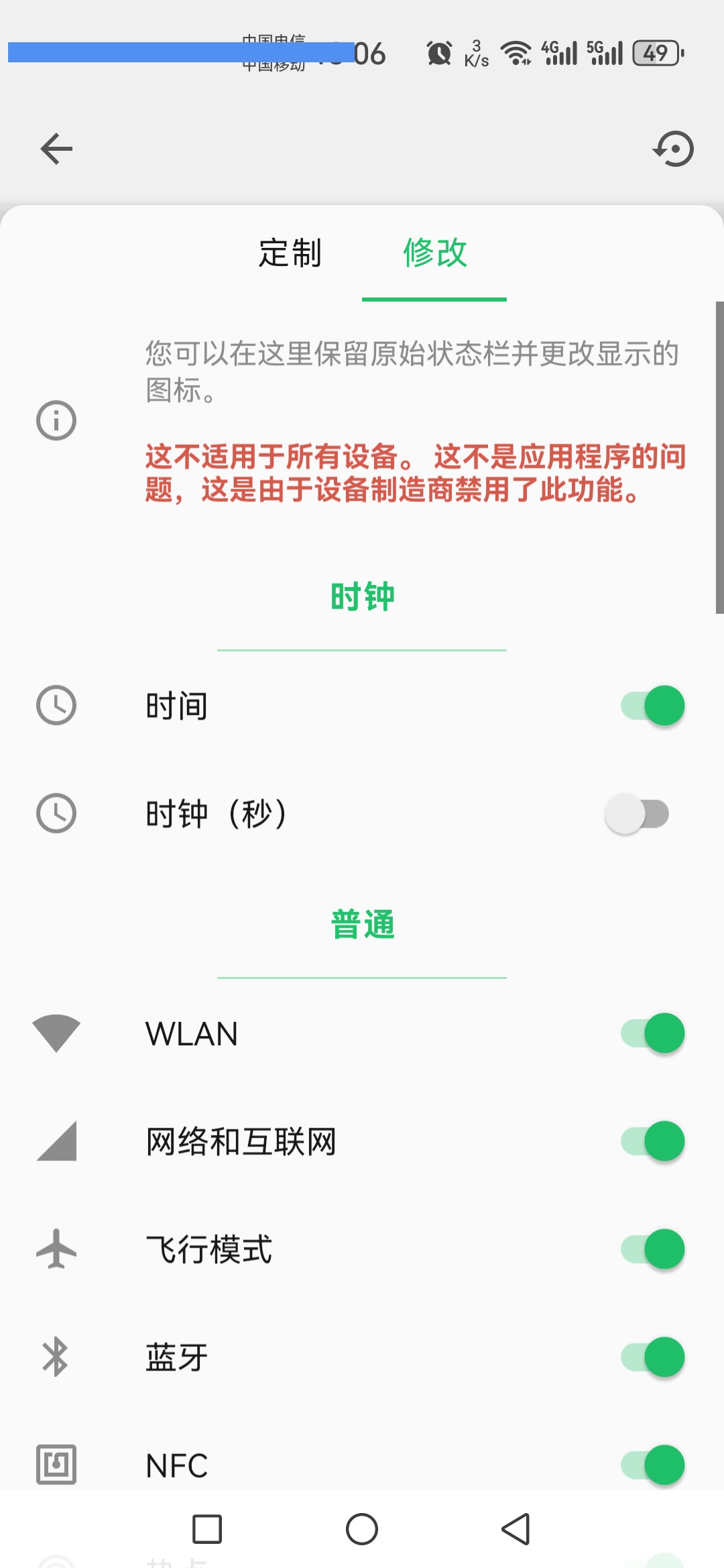This screenshot has height=1568, width=724.
Task: Turn off the WLAN icon switch
Action: click(x=652, y=1033)
